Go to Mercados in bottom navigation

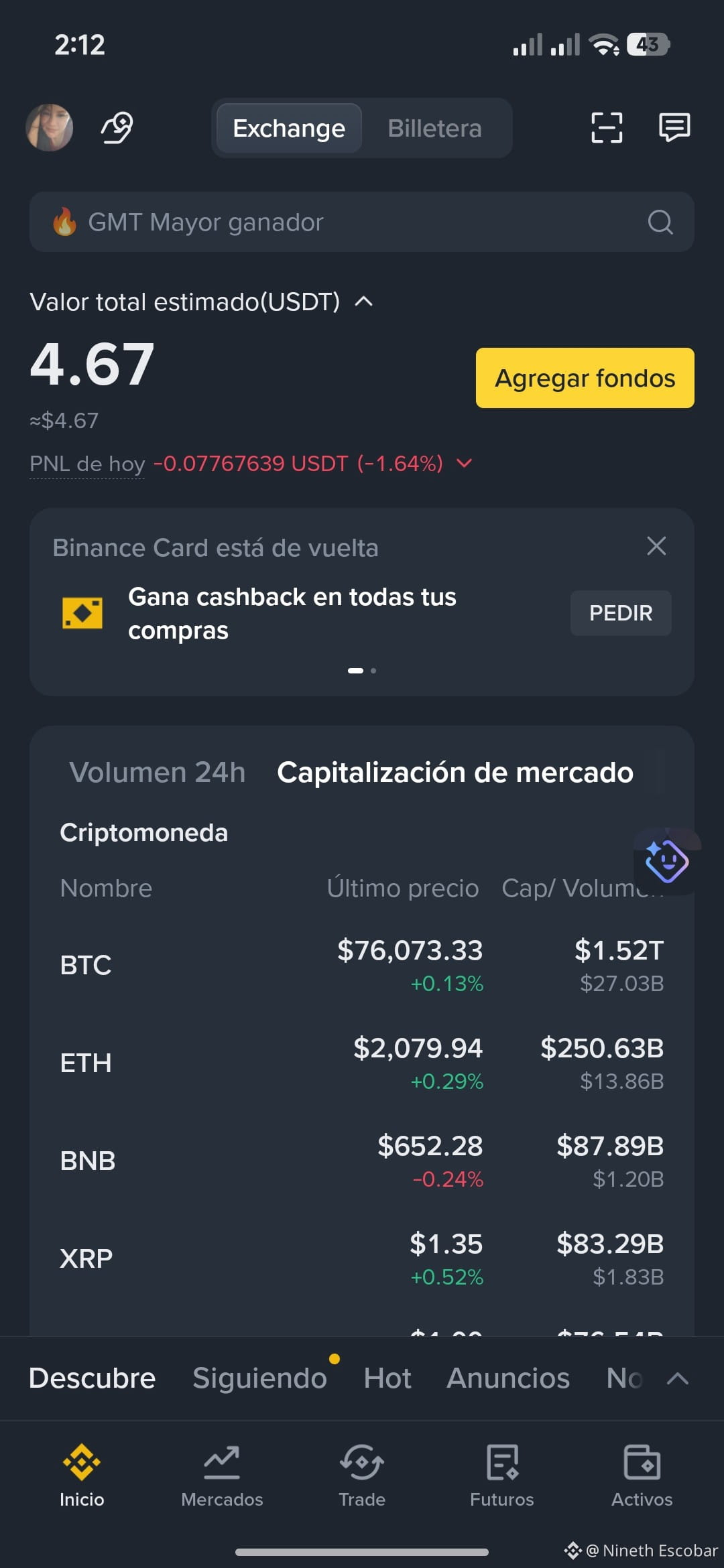pyautogui.click(x=222, y=1476)
